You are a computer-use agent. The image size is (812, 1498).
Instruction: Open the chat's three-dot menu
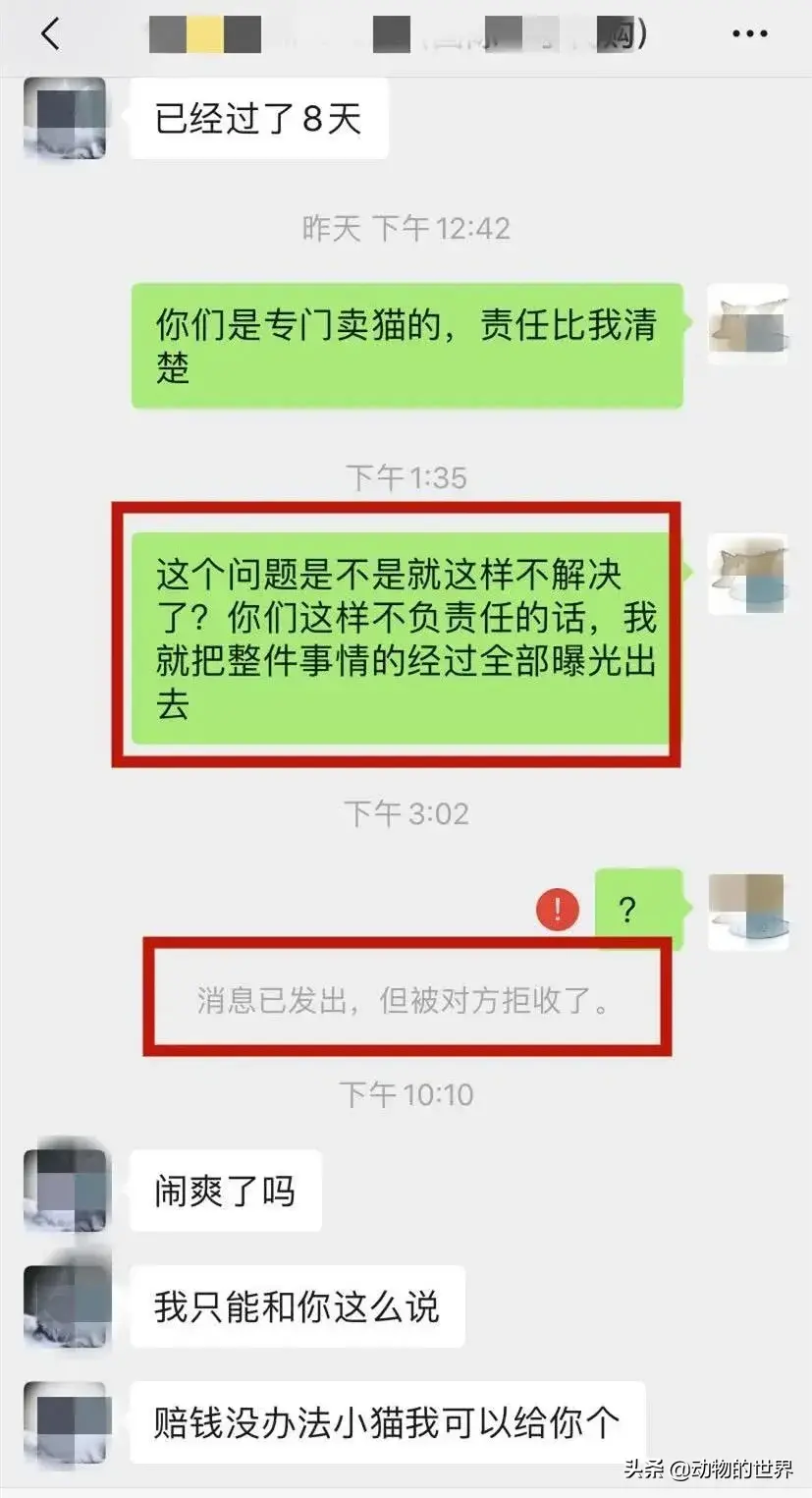(x=749, y=34)
